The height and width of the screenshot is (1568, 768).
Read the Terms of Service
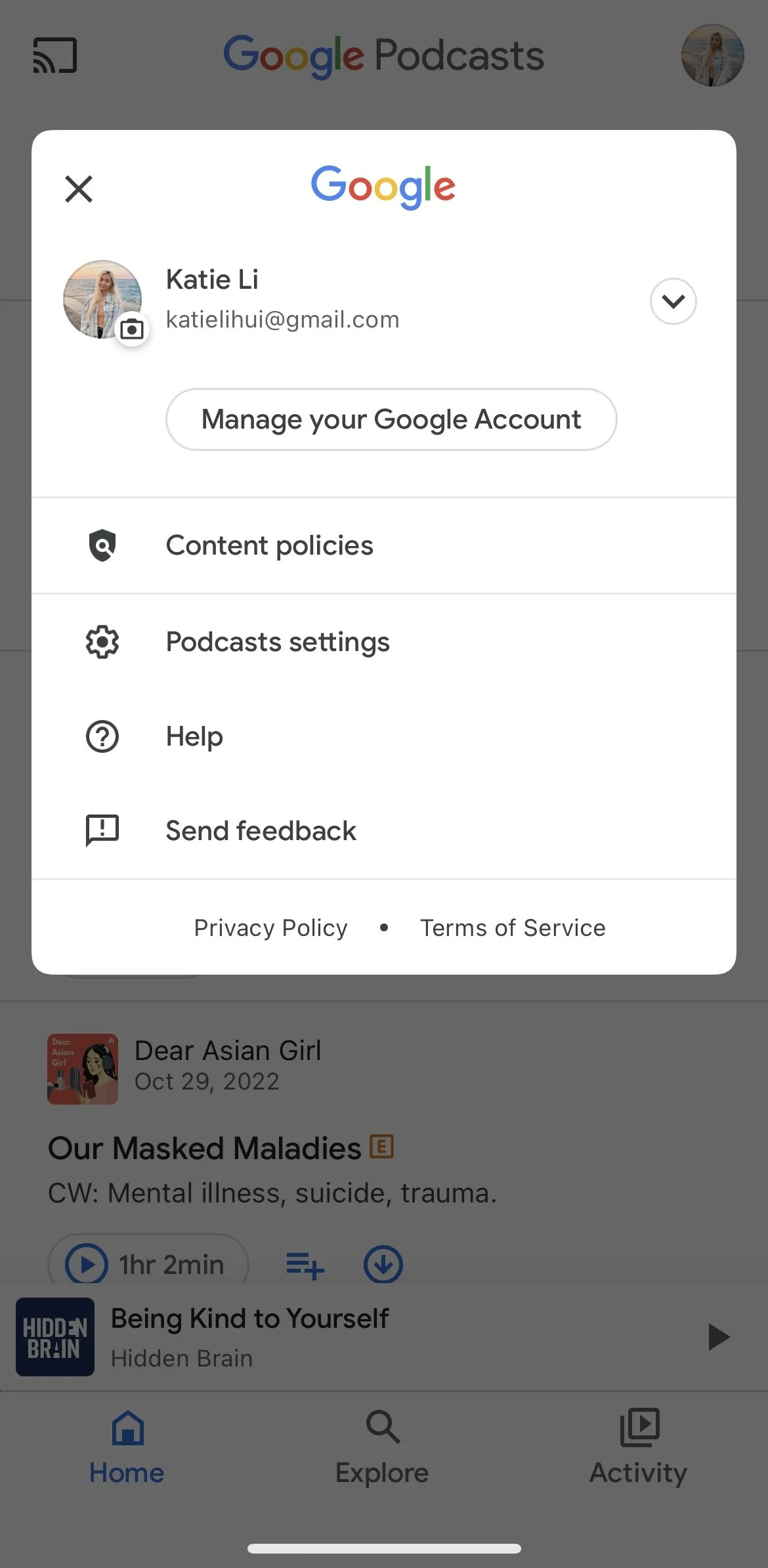tap(513, 928)
